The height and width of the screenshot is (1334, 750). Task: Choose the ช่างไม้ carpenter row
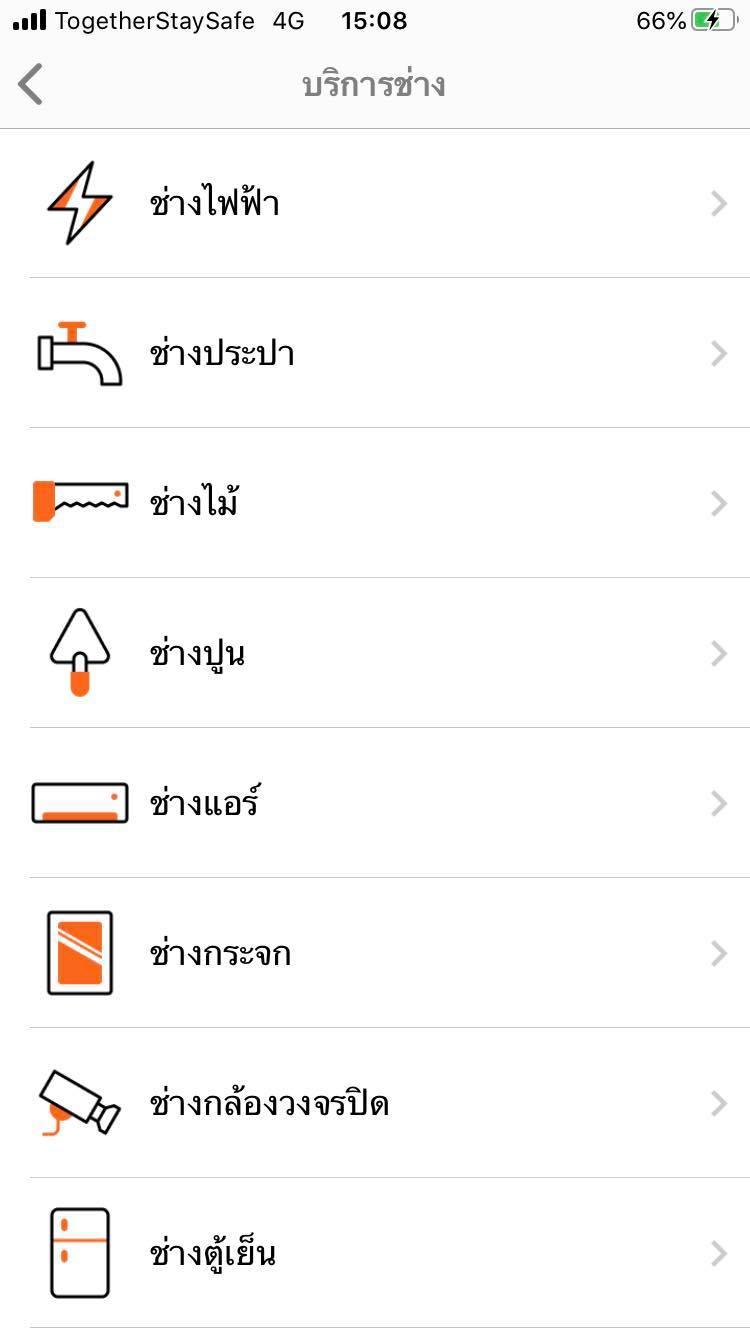pyautogui.click(x=375, y=503)
